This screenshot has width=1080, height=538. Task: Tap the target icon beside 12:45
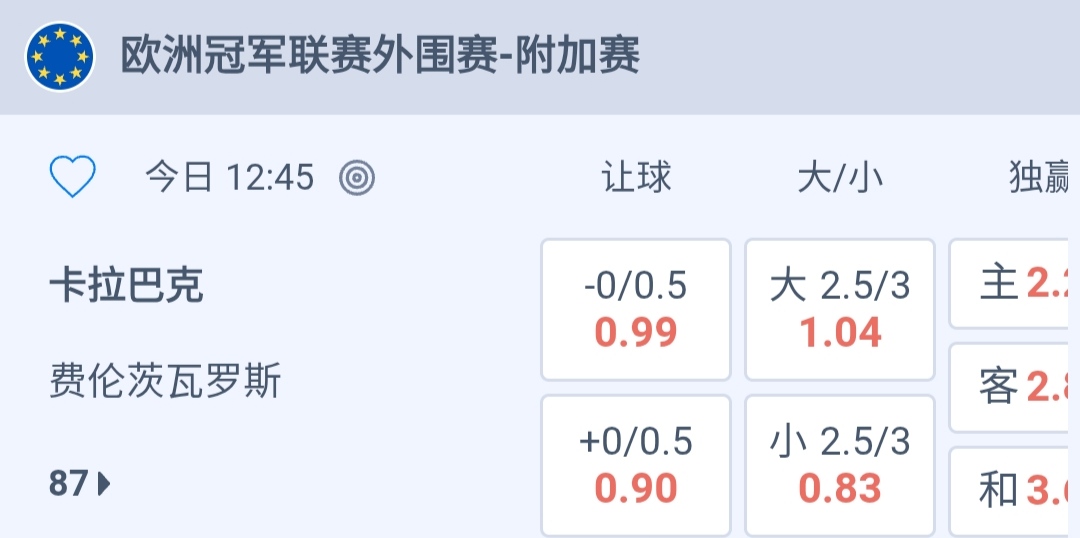(357, 178)
